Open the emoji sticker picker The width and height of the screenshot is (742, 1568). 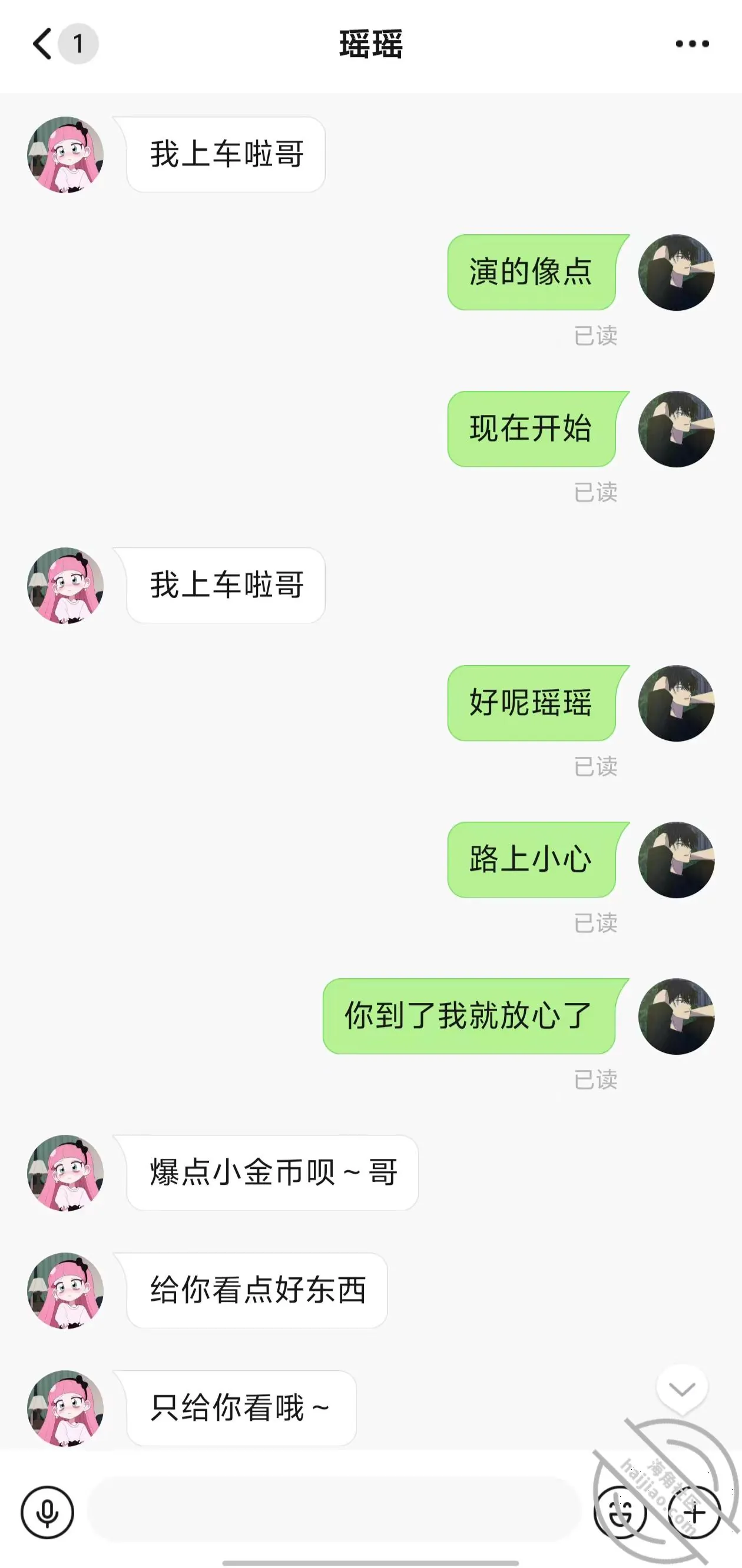point(620,1513)
